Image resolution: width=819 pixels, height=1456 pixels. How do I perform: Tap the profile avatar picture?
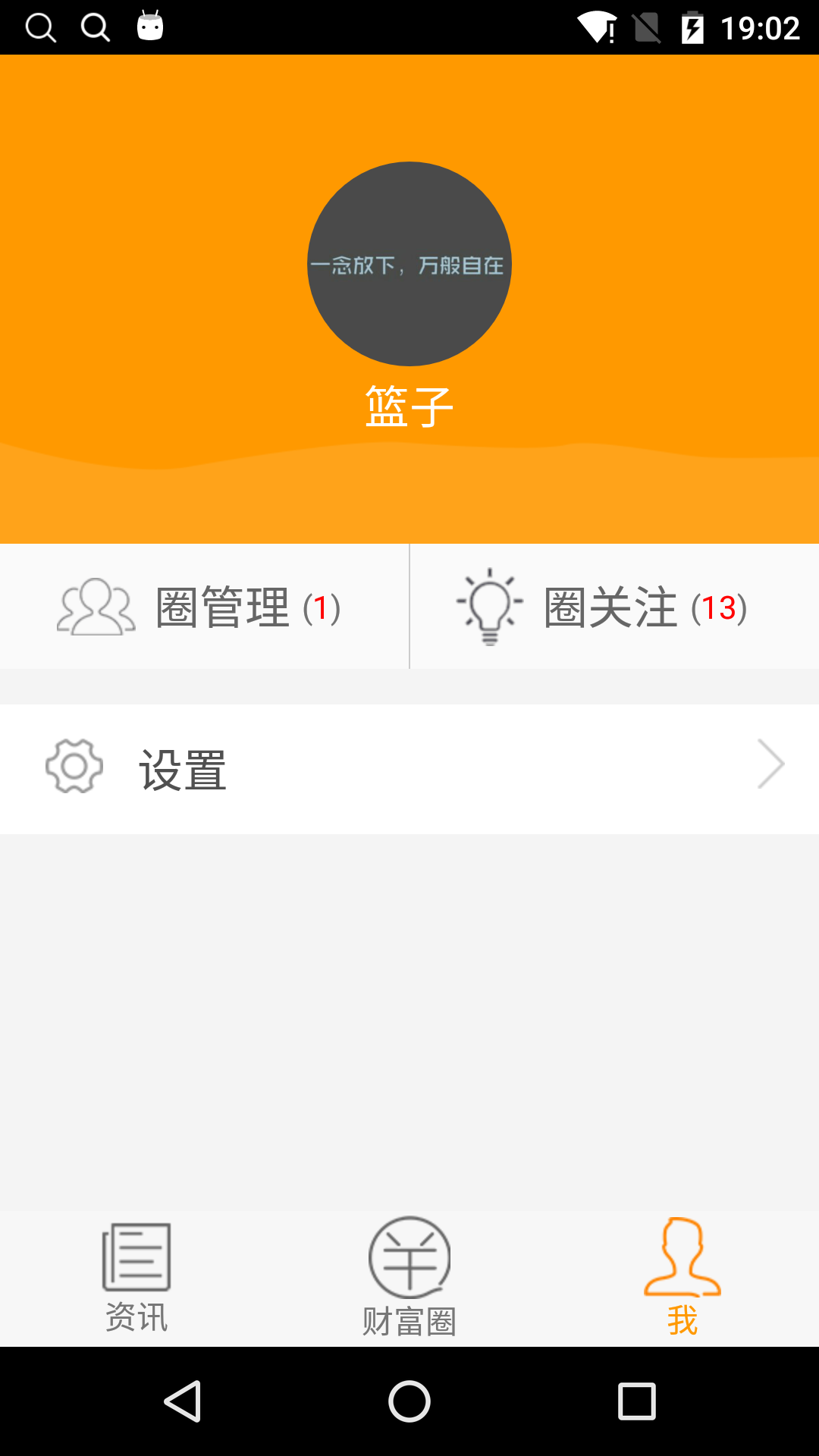pos(409,264)
